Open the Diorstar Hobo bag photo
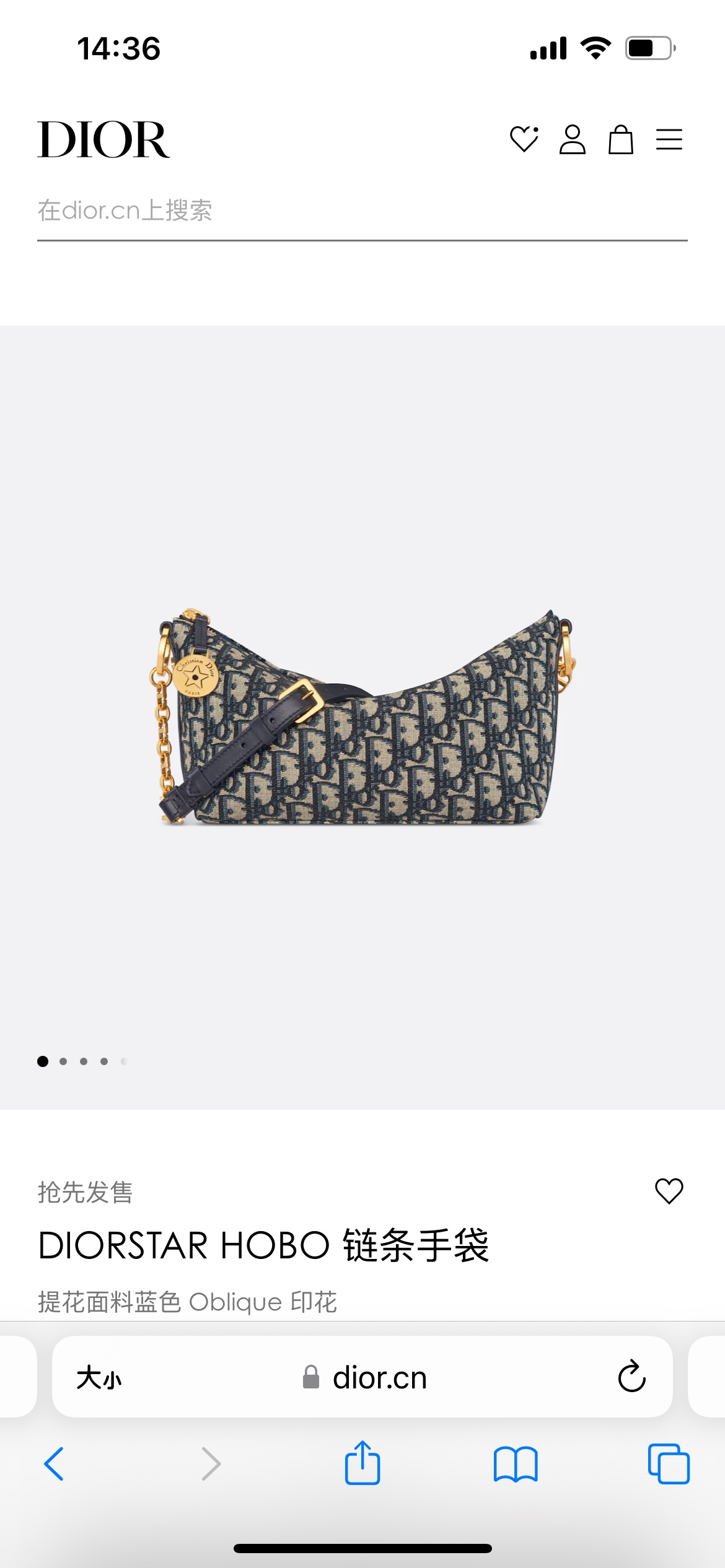This screenshot has height=1568, width=725. point(362,717)
